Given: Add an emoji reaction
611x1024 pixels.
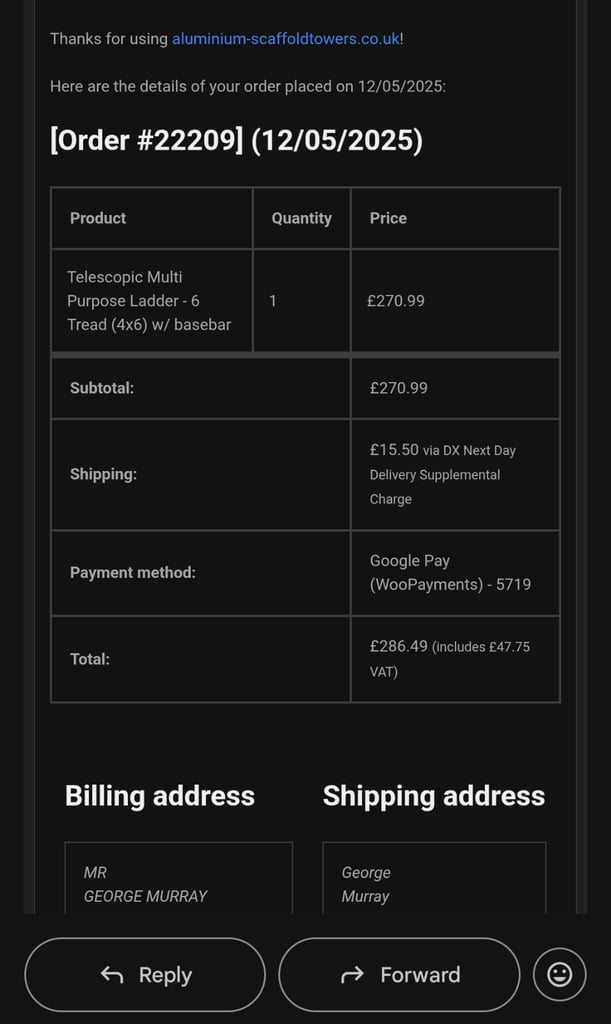Looking at the screenshot, I should (x=559, y=974).
